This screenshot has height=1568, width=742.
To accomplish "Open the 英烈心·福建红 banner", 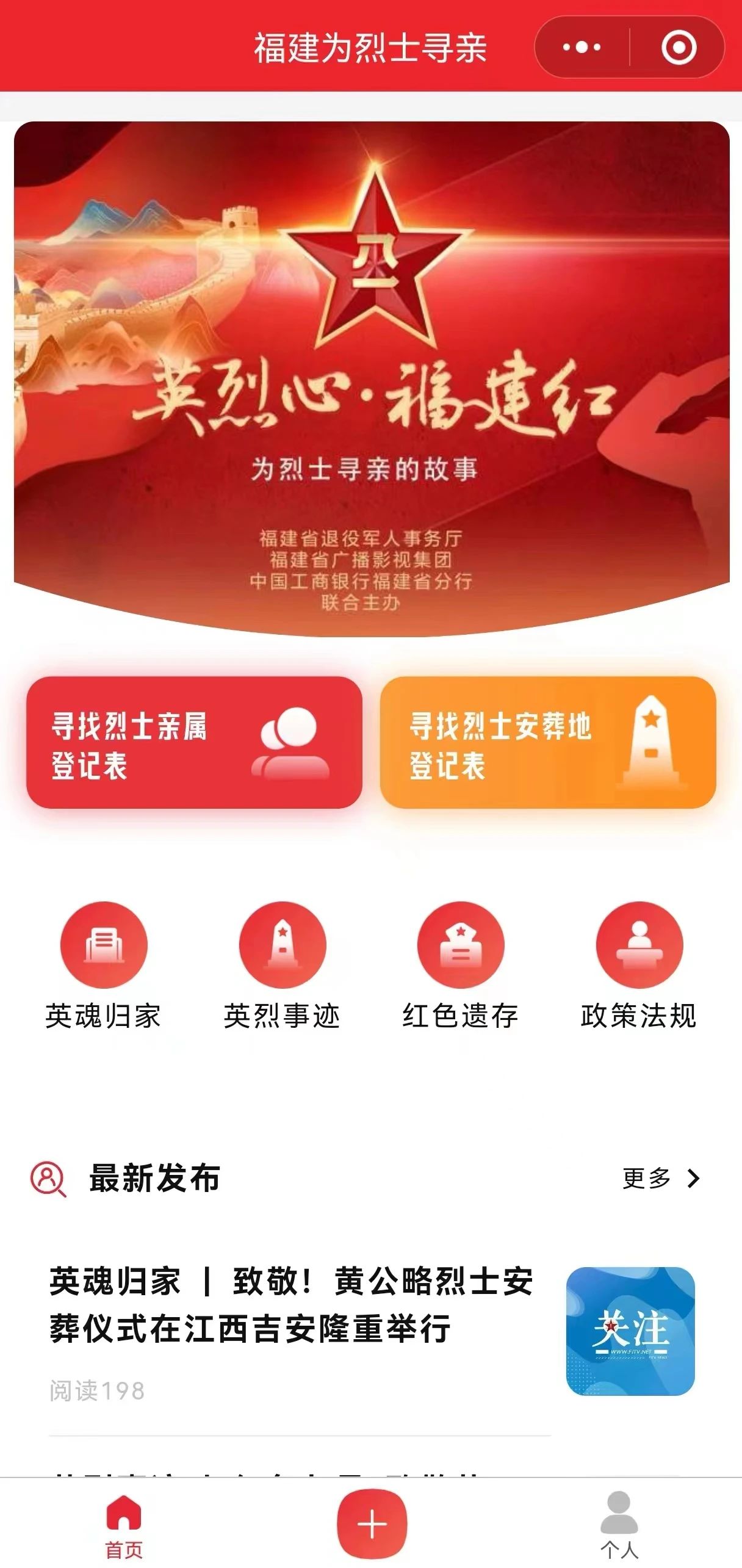I will (x=371, y=378).
